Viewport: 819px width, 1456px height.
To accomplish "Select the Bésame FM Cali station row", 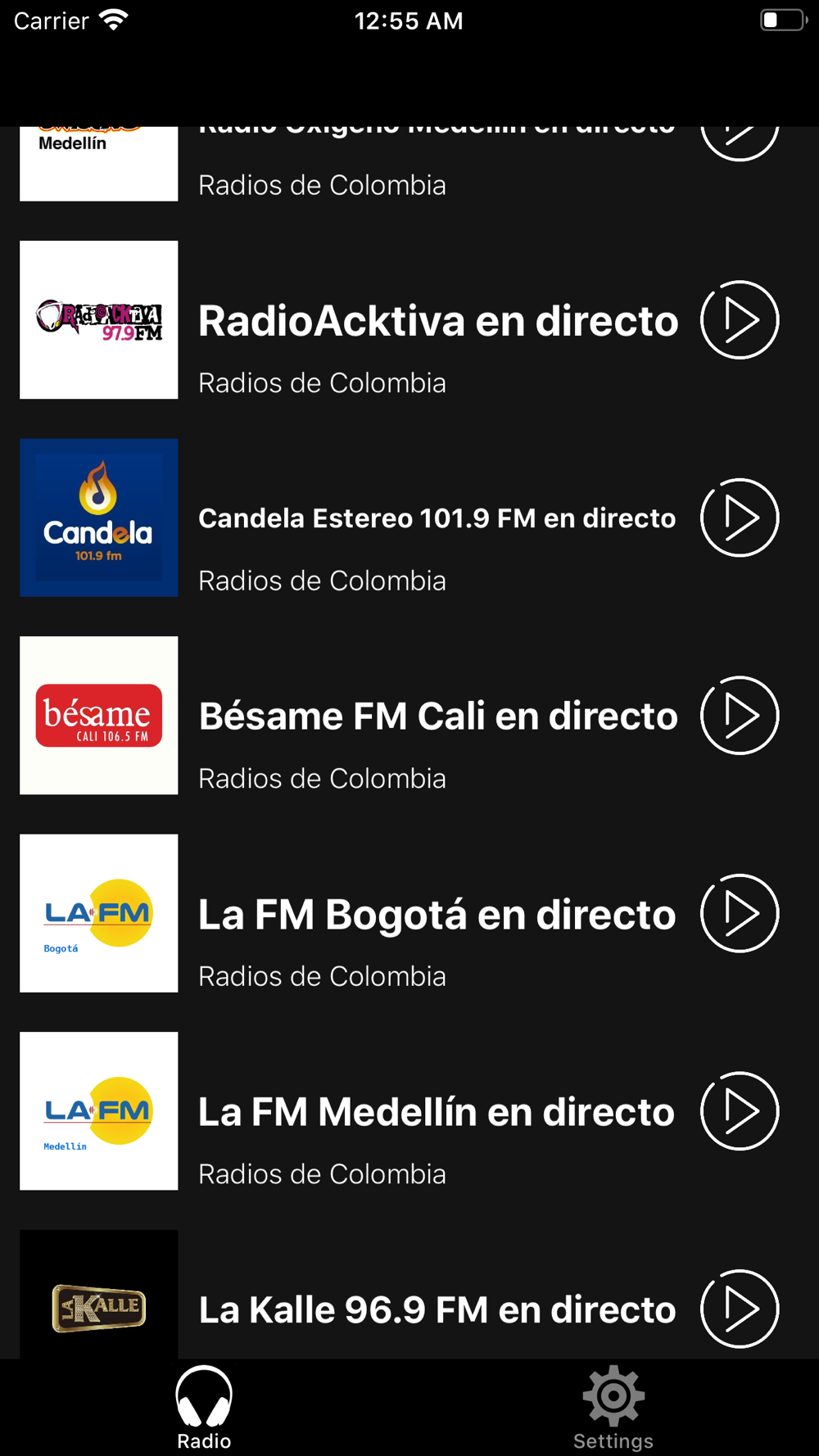I will [x=409, y=716].
